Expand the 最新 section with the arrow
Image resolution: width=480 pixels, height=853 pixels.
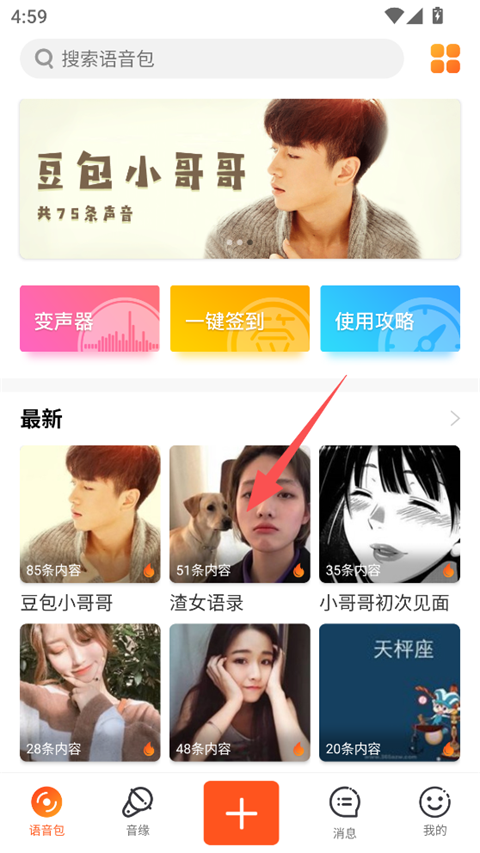point(455,418)
